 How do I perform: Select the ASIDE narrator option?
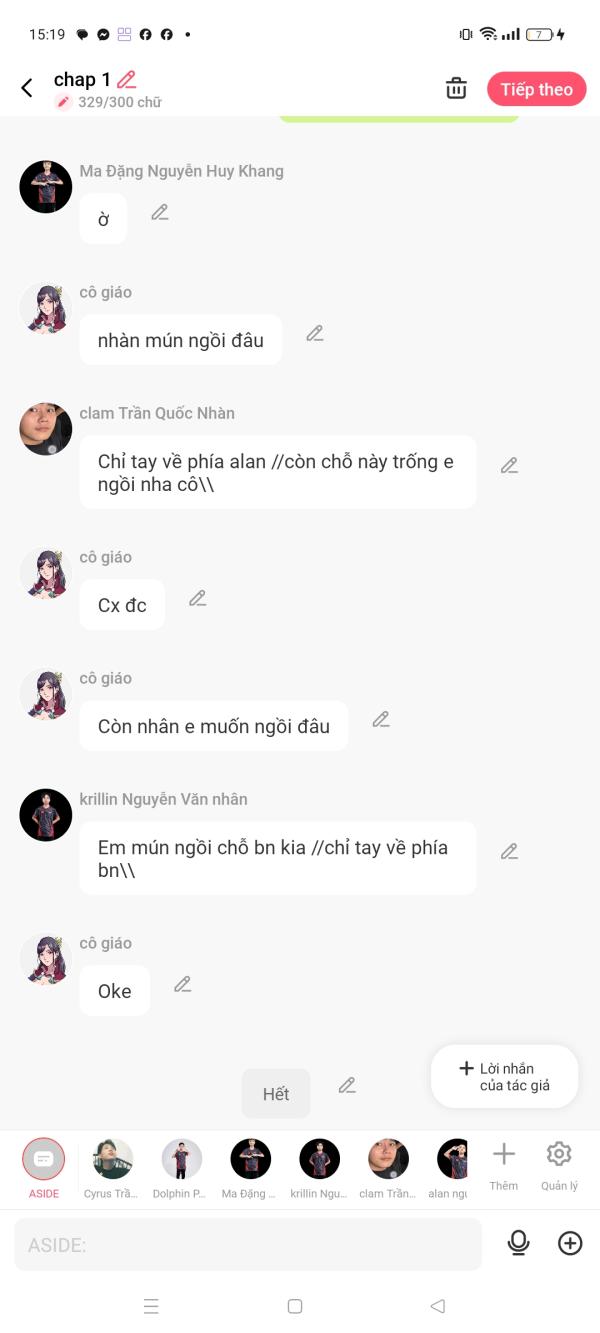pyautogui.click(x=44, y=1166)
